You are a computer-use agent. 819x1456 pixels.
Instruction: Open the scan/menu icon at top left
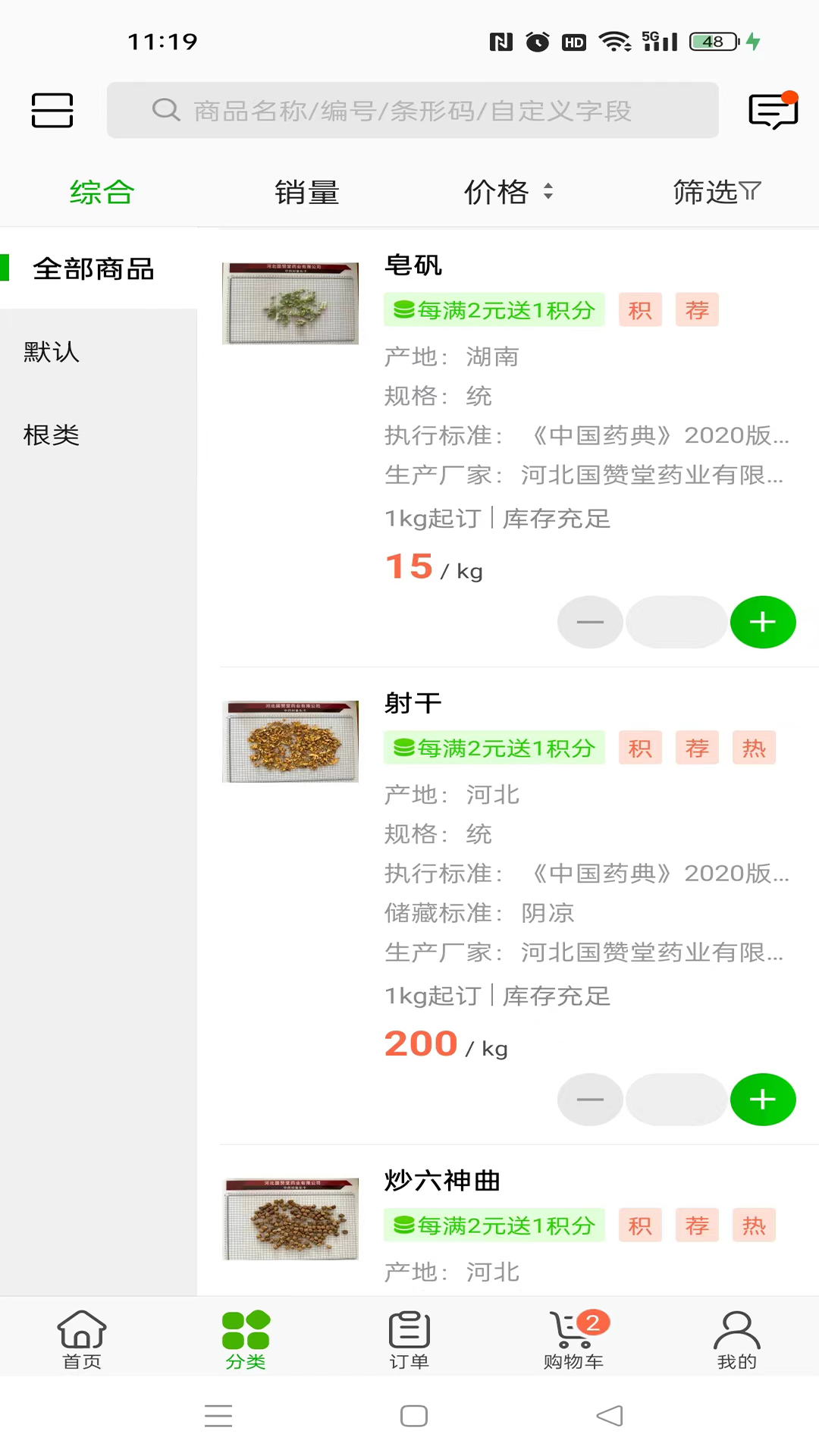[x=52, y=111]
